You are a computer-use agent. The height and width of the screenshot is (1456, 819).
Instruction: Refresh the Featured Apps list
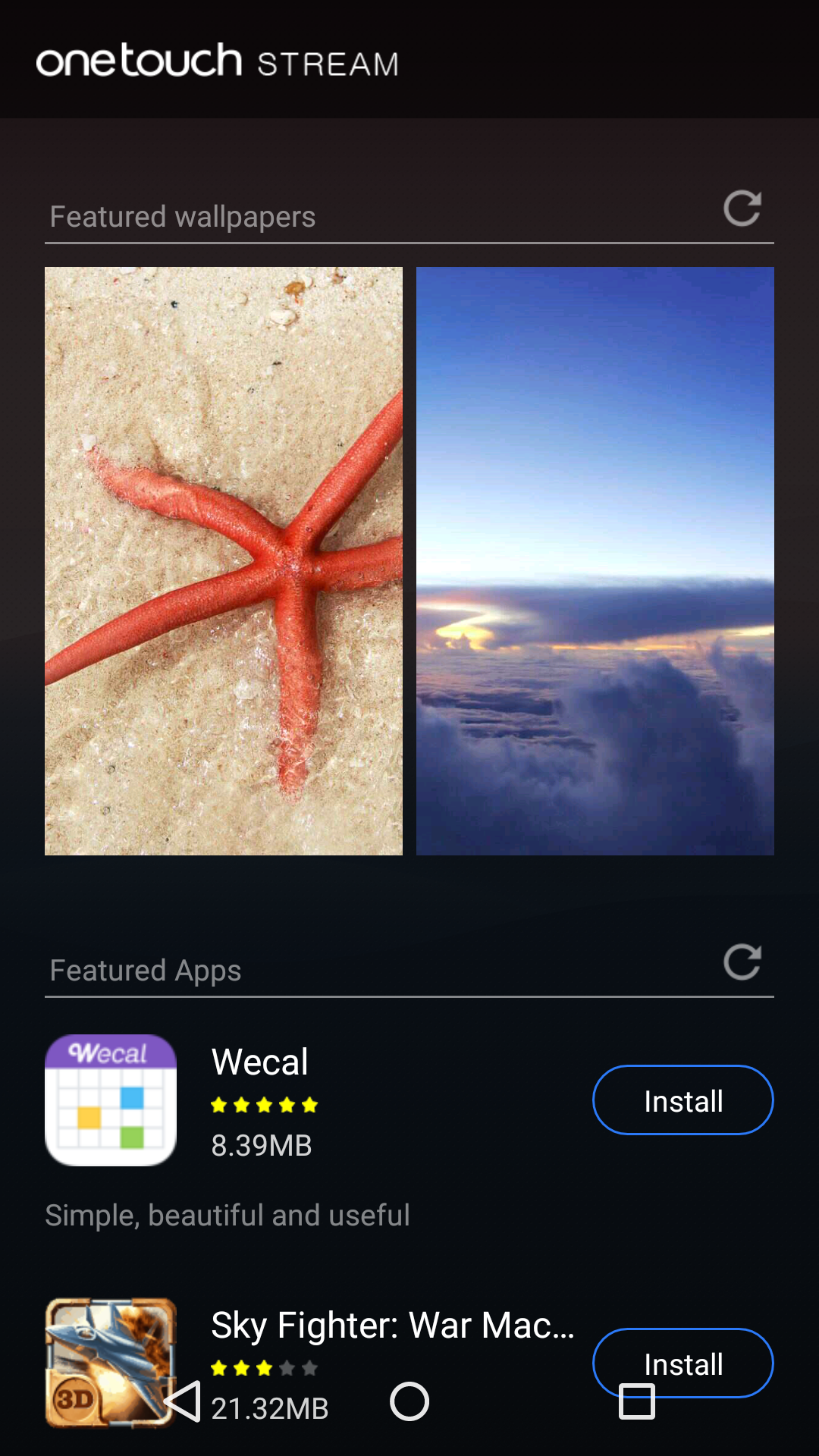click(x=742, y=962)
